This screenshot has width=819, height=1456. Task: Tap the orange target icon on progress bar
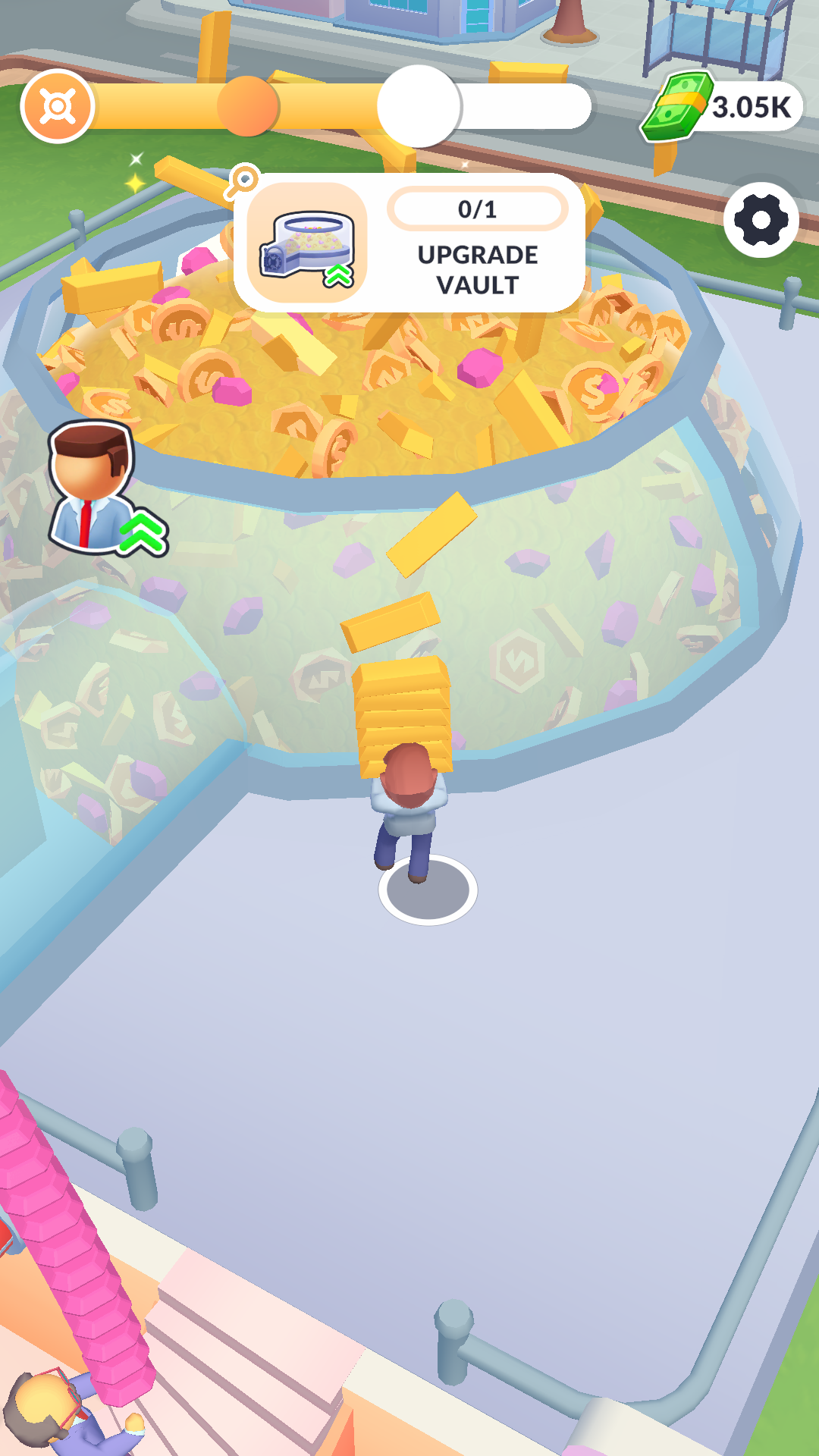[x=57, y=106]
